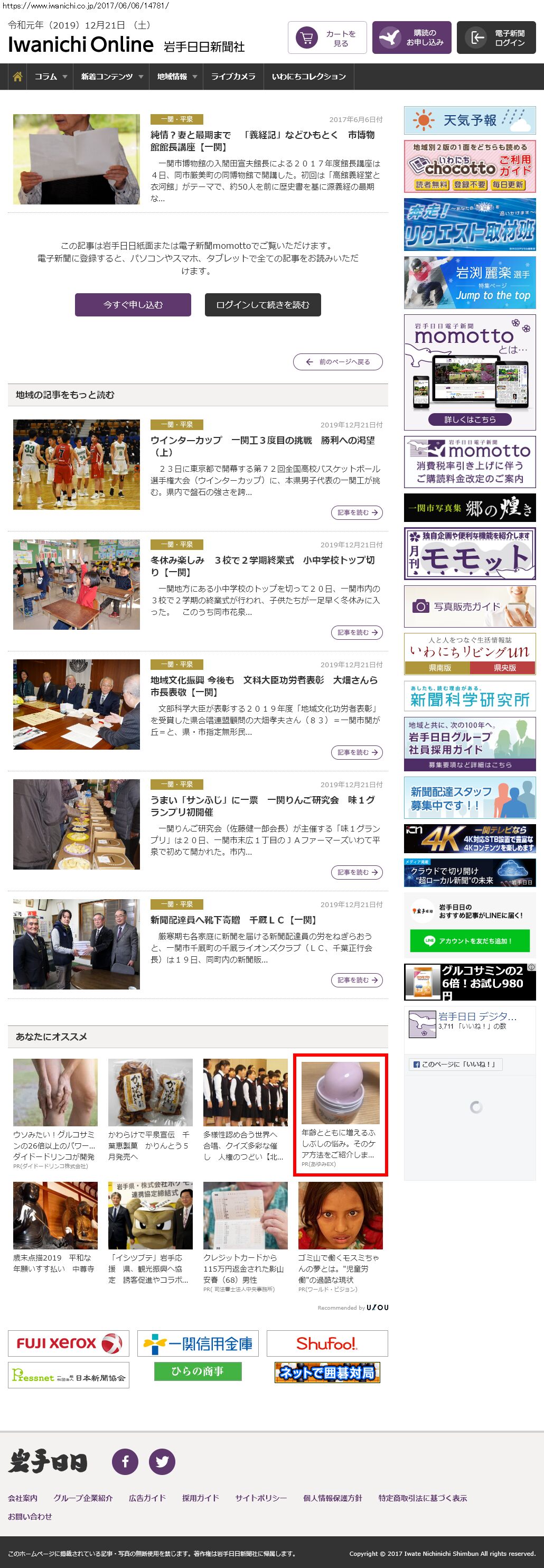The height and width of the screenshot is (1568, 544).
Task: Add LINE account via アカウントを友だち追加
Action: 469,940
